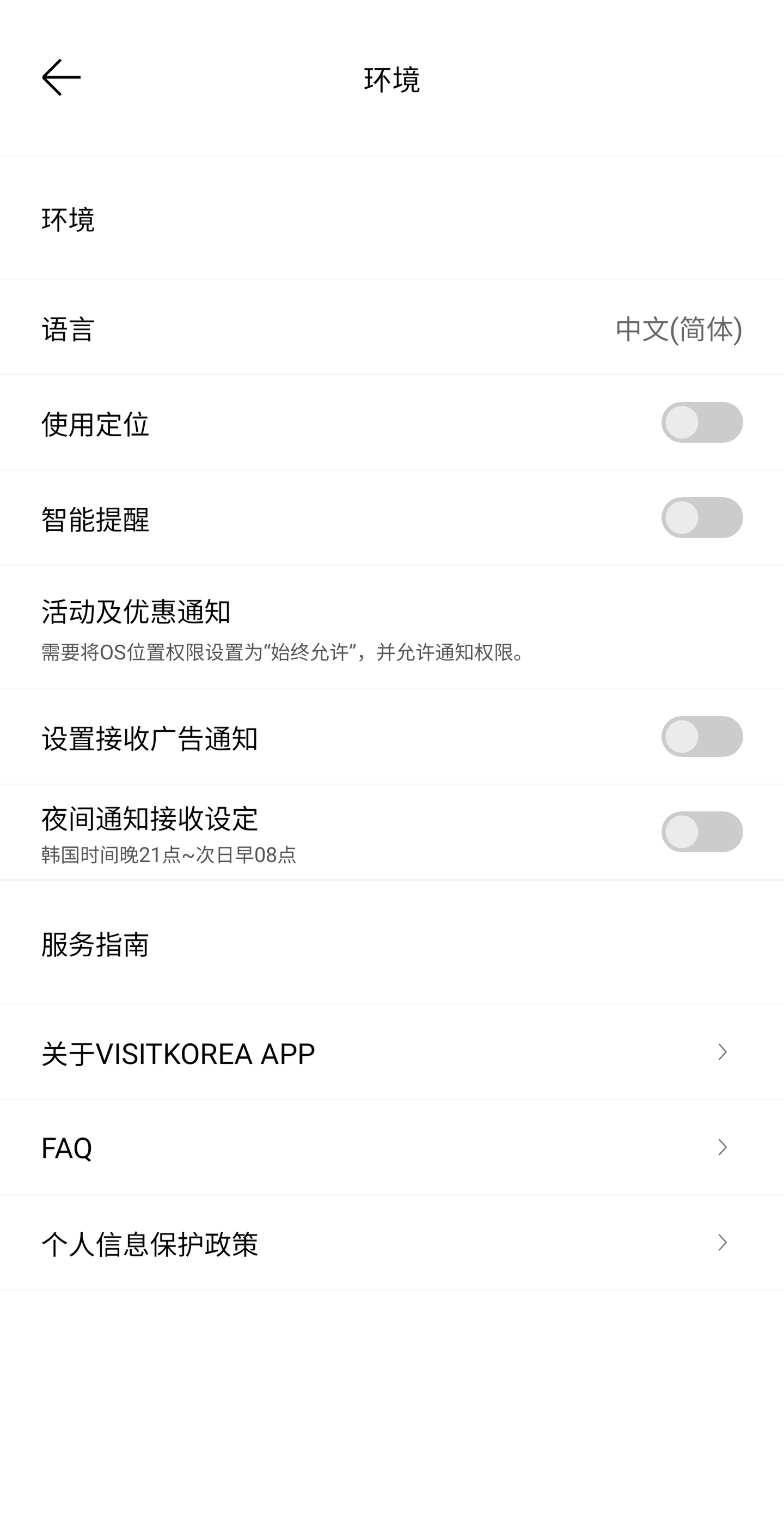Click the FAQ text label
The height and width of the screenshot is (1540, 784).
point(66,1147)
